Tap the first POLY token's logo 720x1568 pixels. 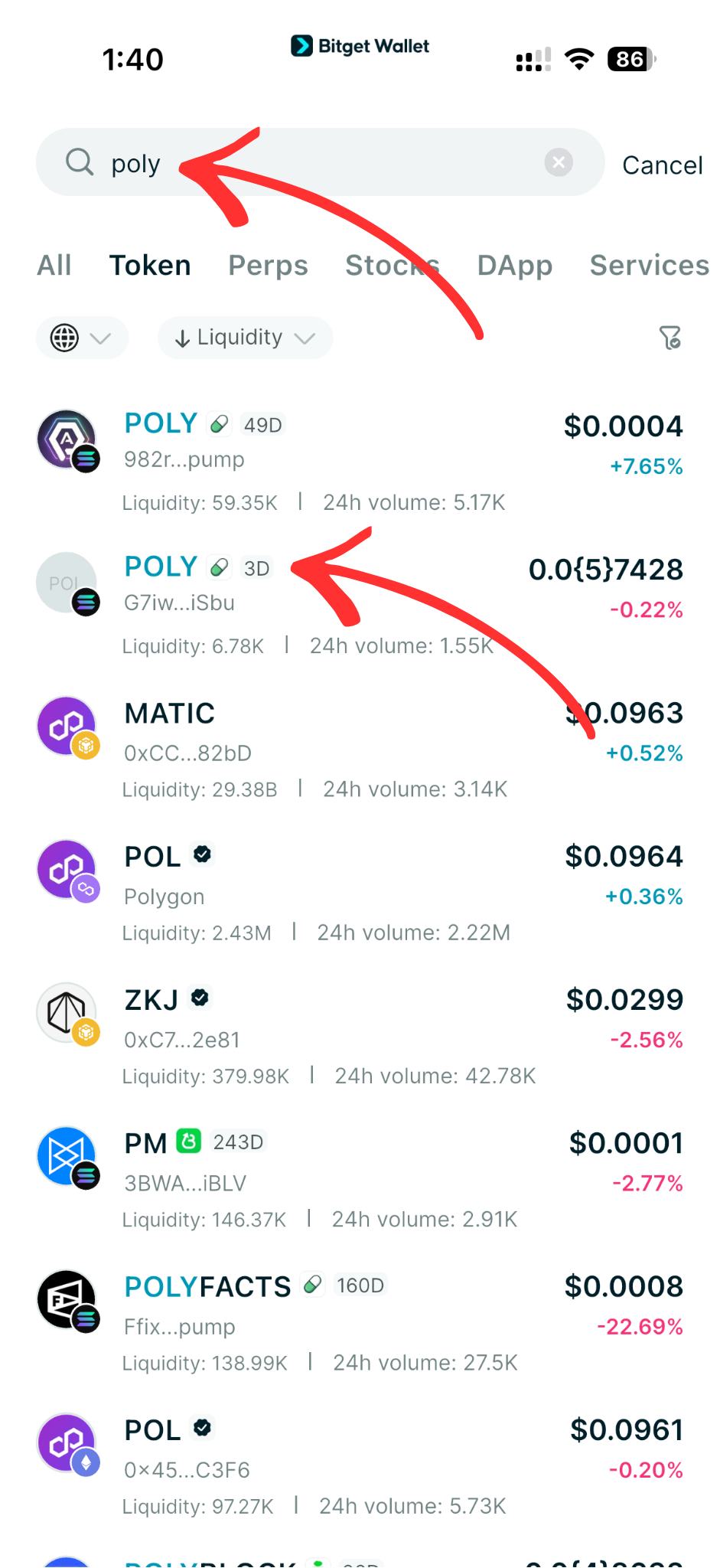66,439
